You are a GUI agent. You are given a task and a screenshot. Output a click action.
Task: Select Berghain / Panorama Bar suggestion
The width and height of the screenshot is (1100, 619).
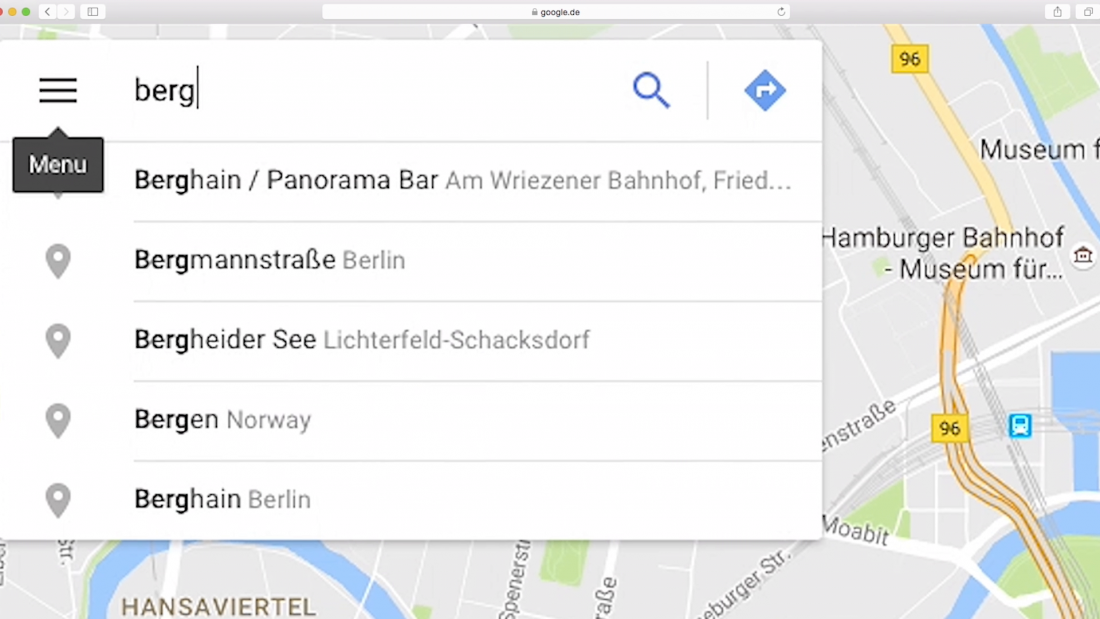(462, 181)
